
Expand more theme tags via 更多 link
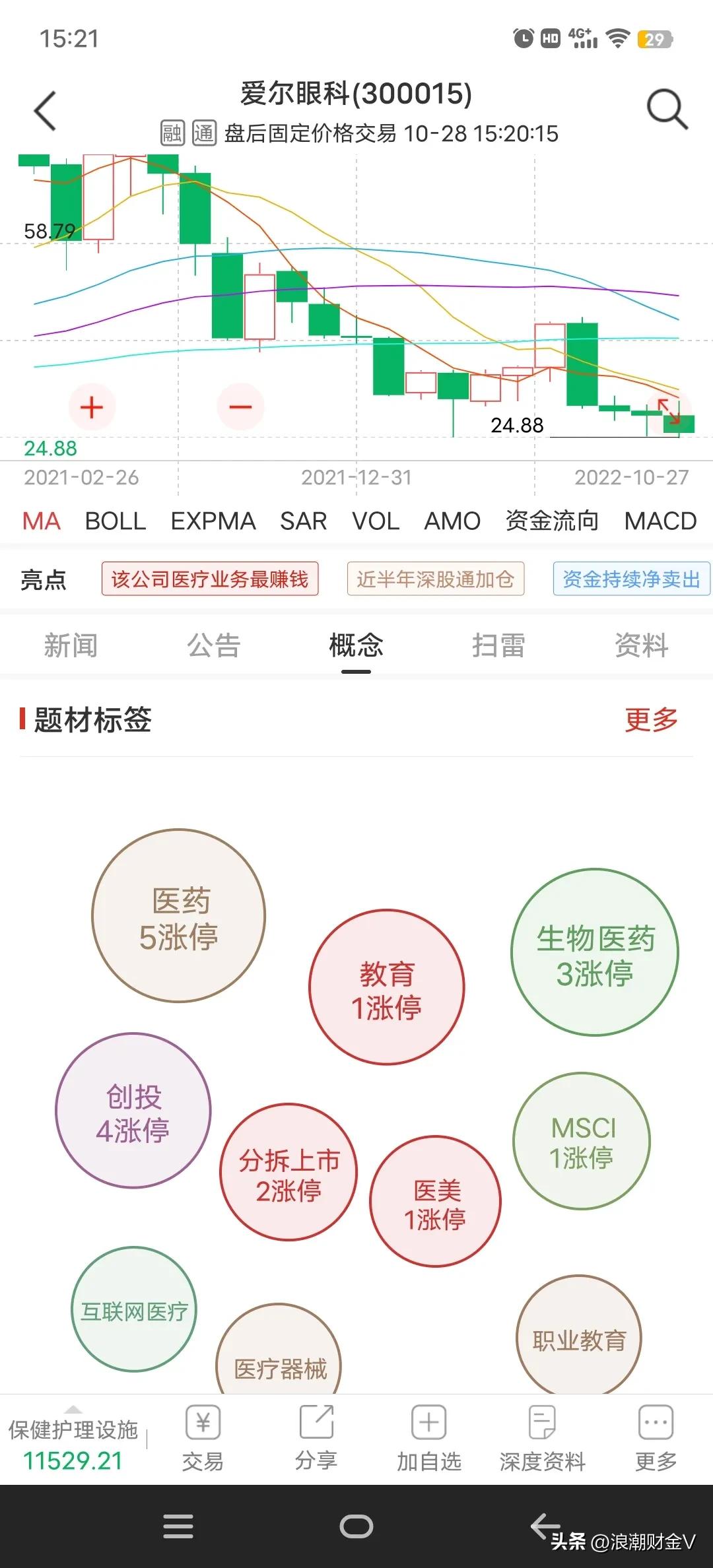click(x=651, y=721)
